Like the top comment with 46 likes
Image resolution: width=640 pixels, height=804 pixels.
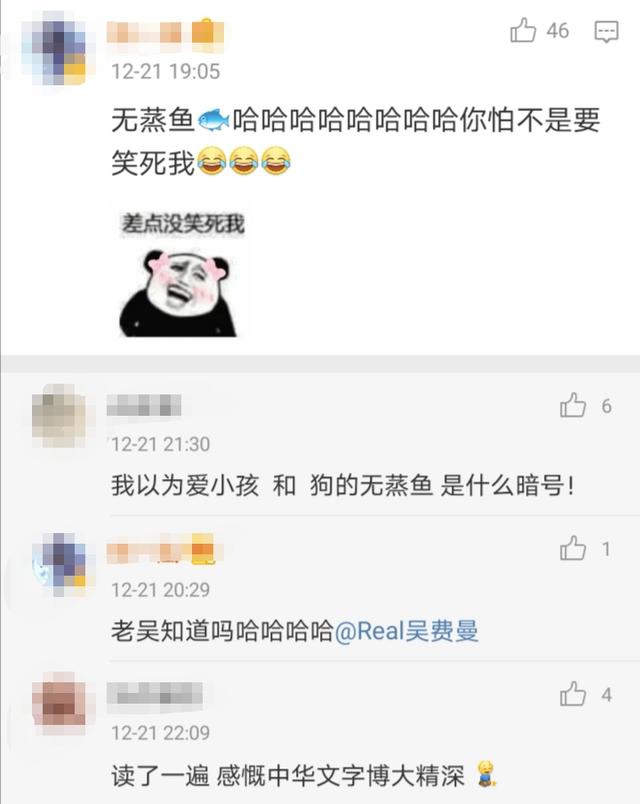[x=524, y=31]
